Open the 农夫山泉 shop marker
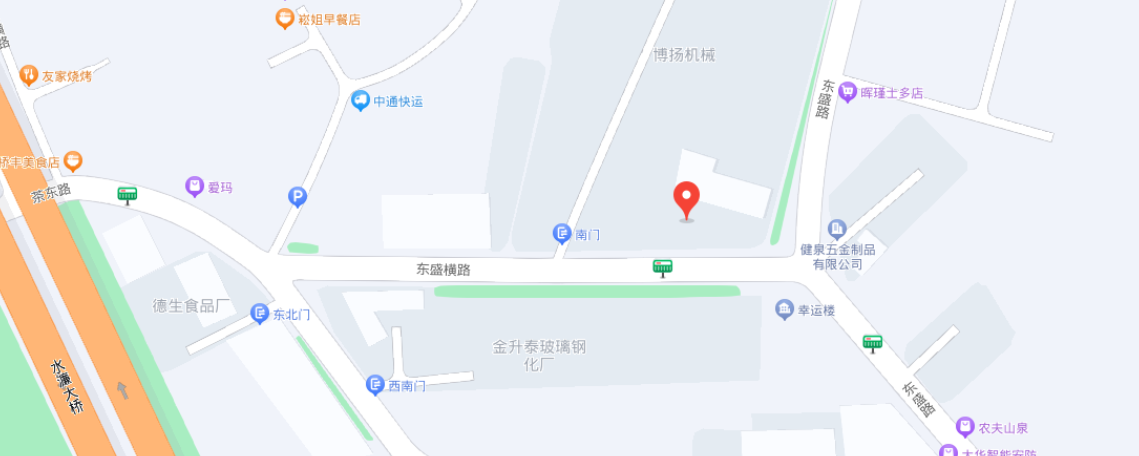Screen dimensions: 1139x456 [964, 427]
